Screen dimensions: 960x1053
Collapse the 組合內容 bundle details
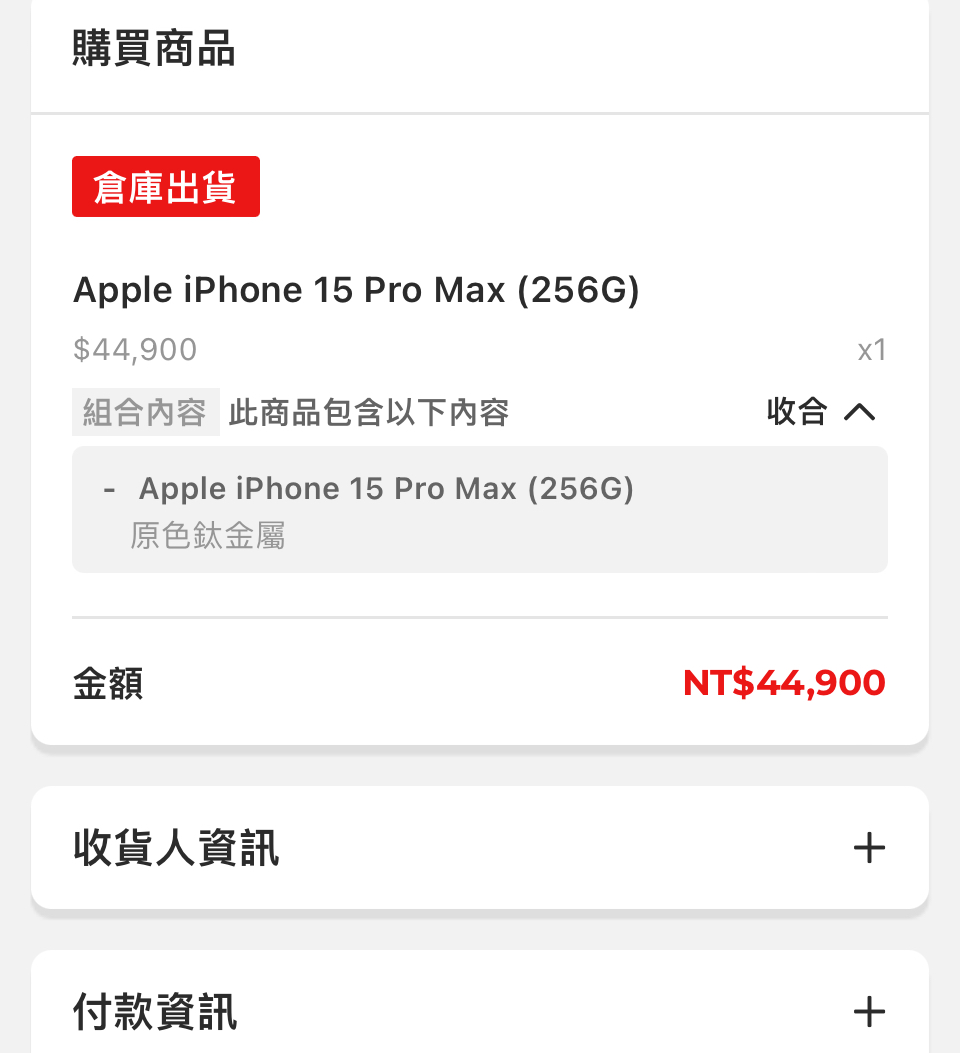pyautogui.click(x=821, y=411)
